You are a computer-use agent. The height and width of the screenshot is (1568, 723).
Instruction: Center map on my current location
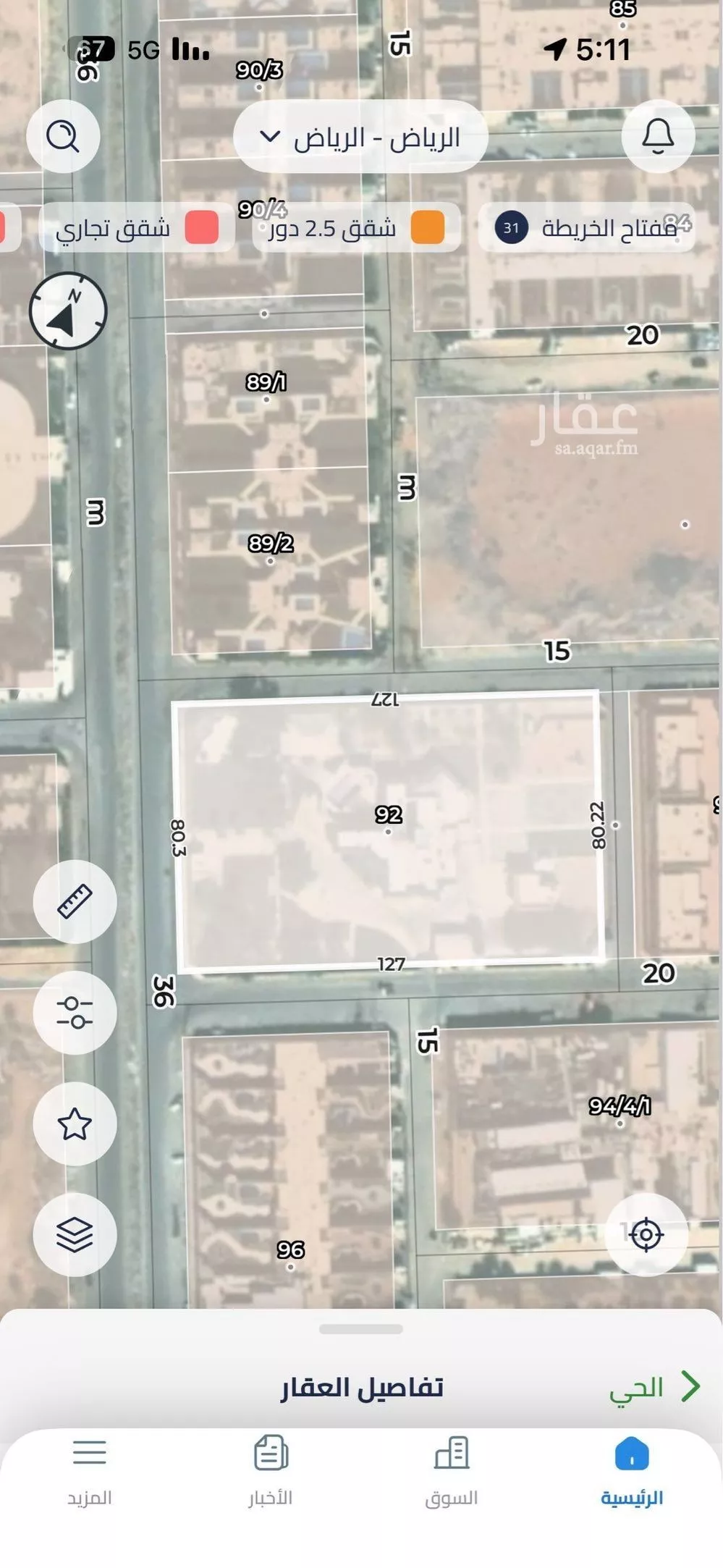(x=646, y=1234)
